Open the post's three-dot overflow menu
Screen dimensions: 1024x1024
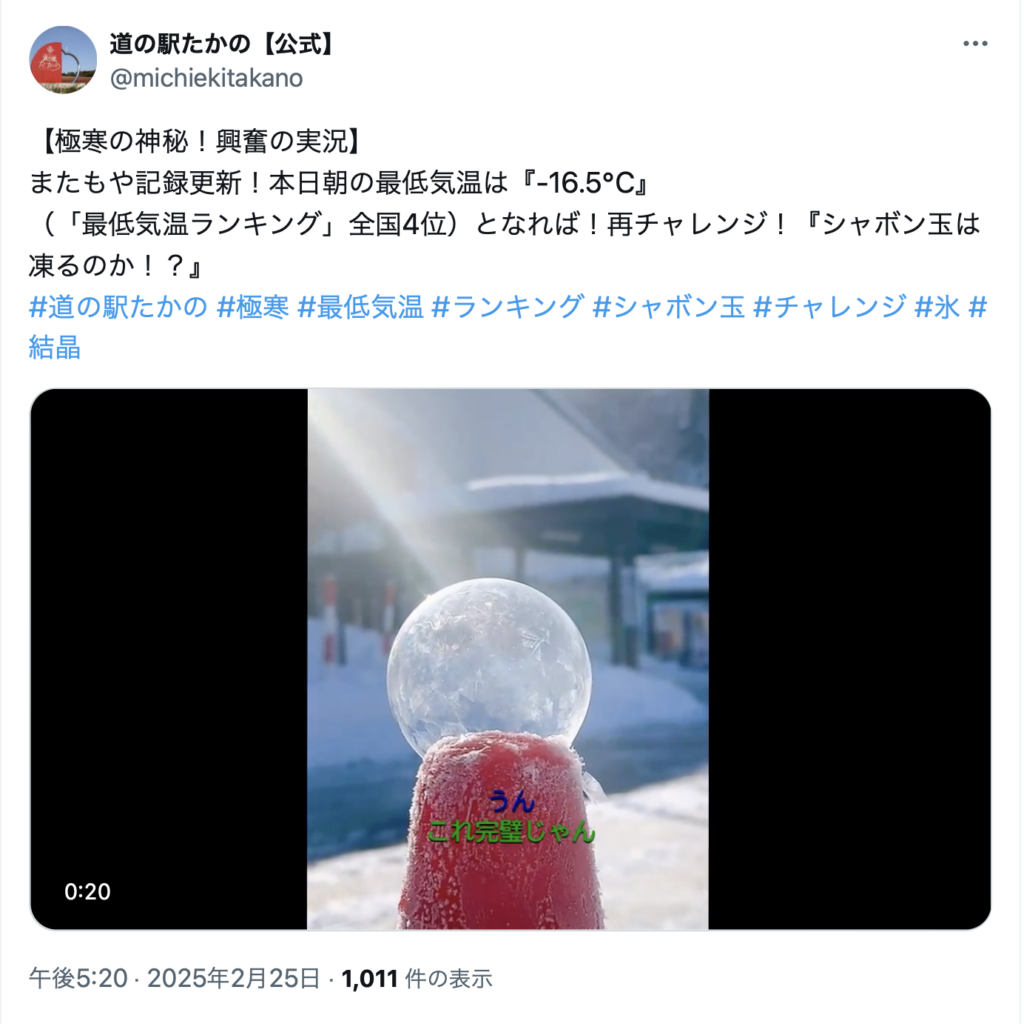(x=974, y=45)
